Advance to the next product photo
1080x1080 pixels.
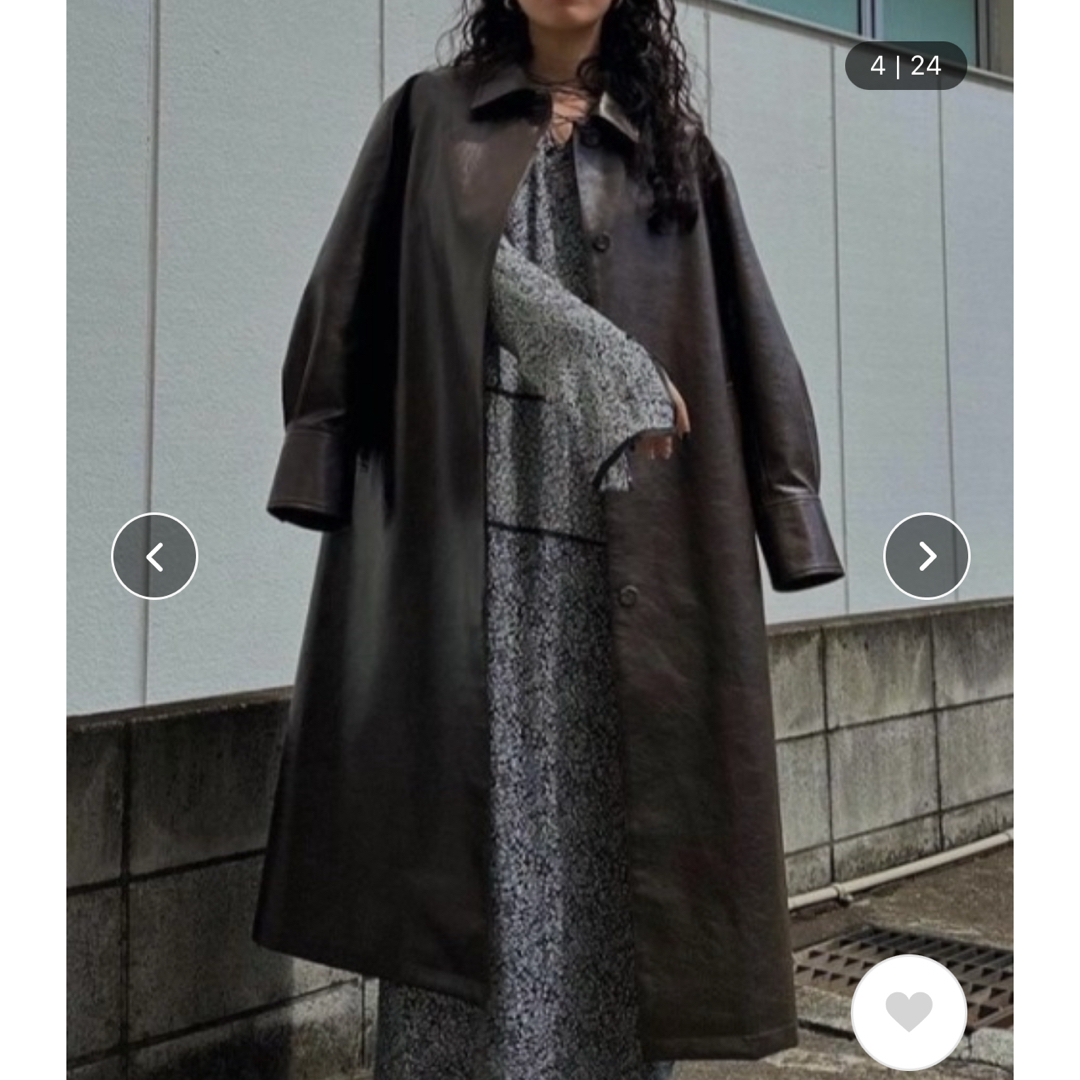point(926,556)
